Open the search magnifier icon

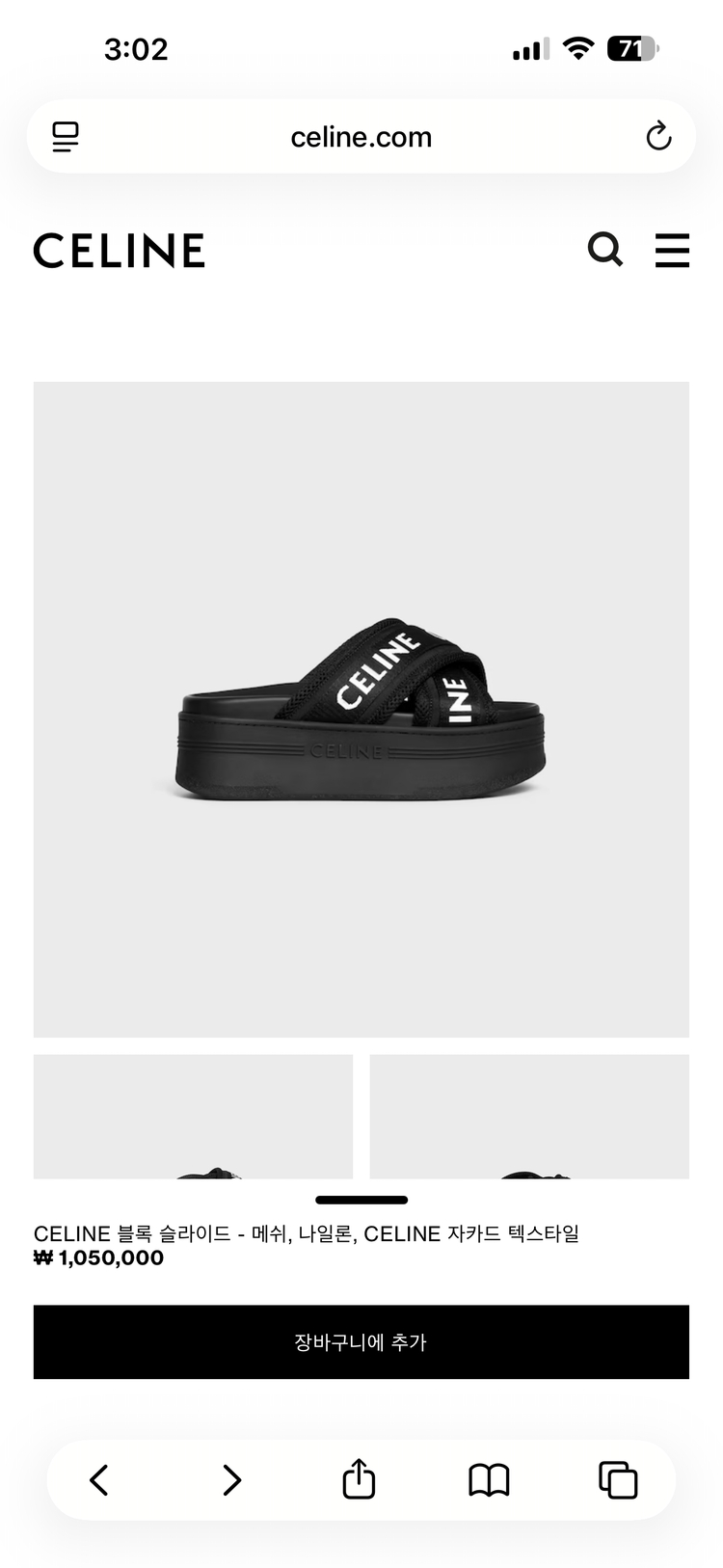[x=605, y=250]
